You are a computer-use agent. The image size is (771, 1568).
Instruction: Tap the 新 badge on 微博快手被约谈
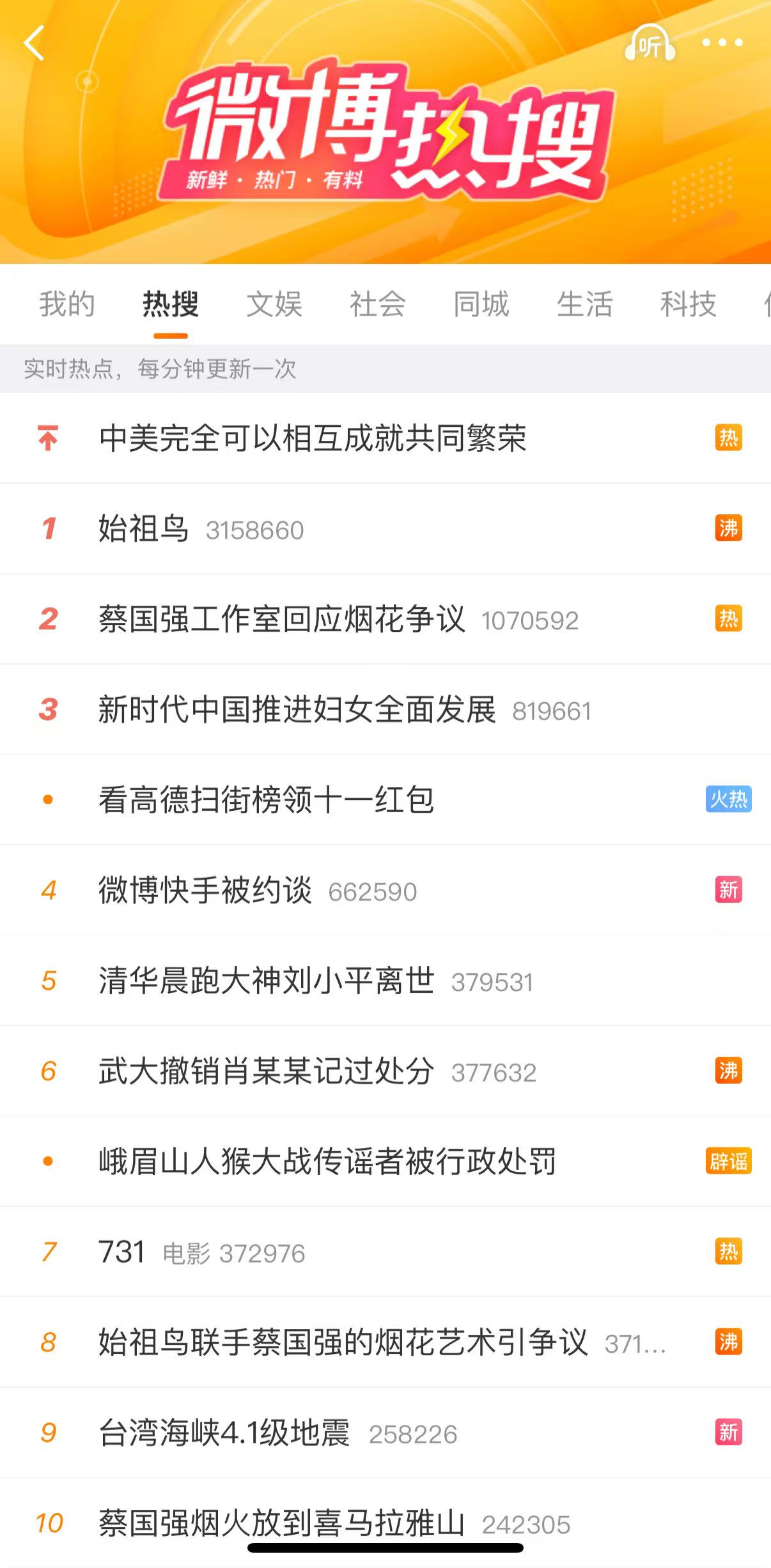click(728, 890)
